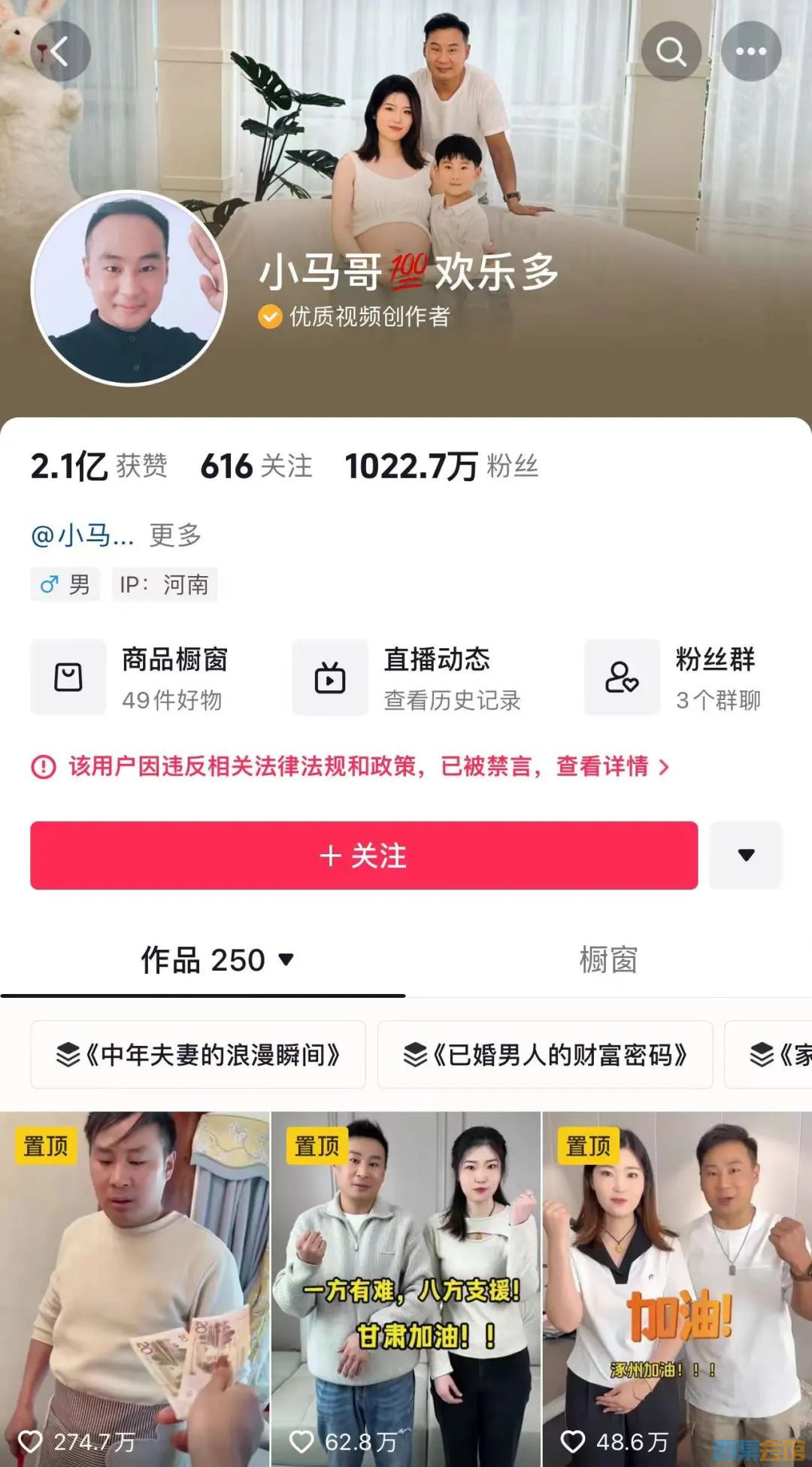Viewport: 812px width, 1467px height.
Task: Go back using the top-left arrow
Action: point(60,51)
